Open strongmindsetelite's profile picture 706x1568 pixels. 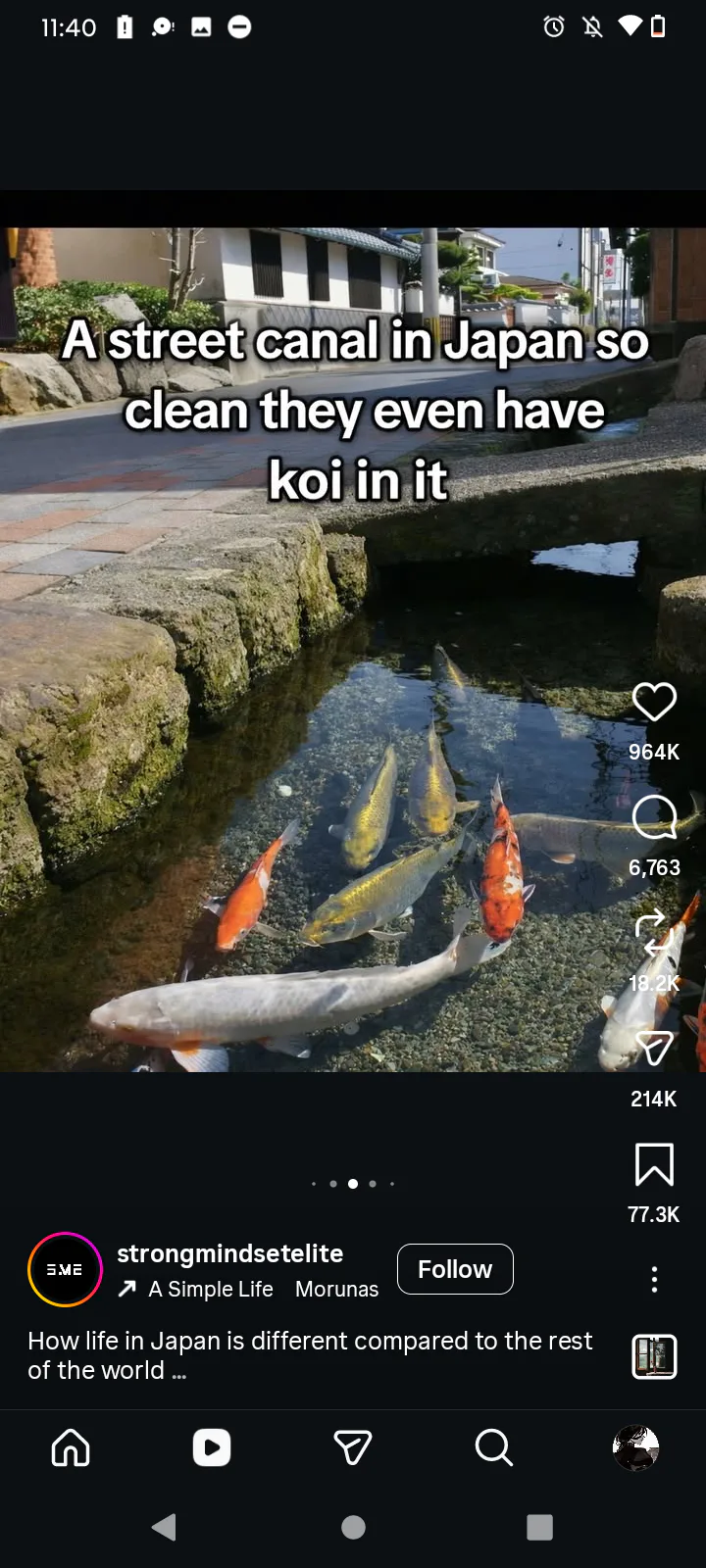tap(65, 1269)
